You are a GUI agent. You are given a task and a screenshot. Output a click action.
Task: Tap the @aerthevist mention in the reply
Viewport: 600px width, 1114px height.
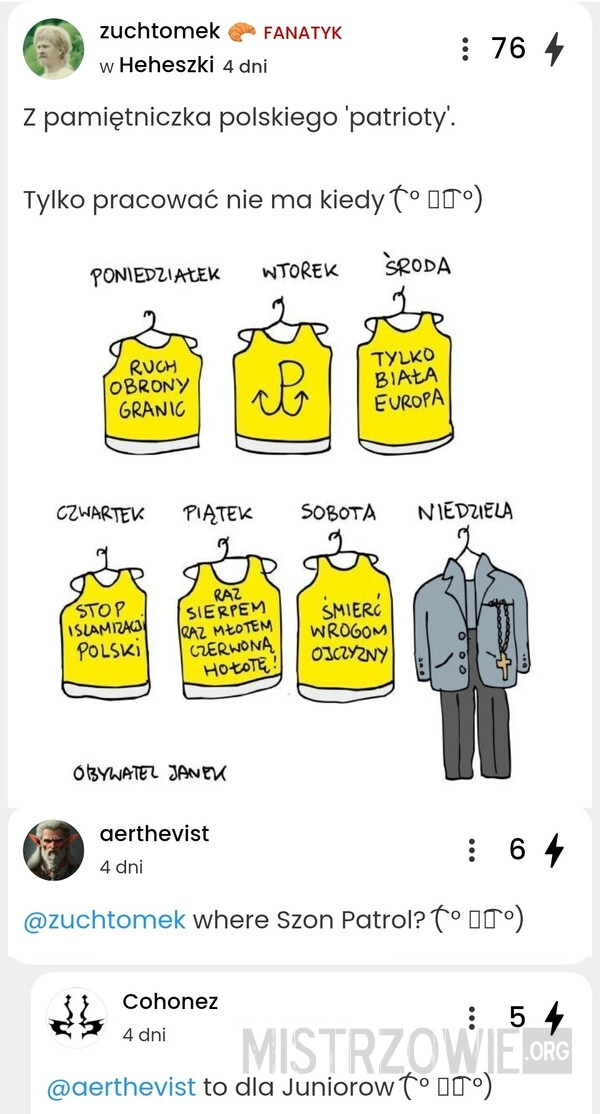pyautogui.click(x=121, y=1087)
